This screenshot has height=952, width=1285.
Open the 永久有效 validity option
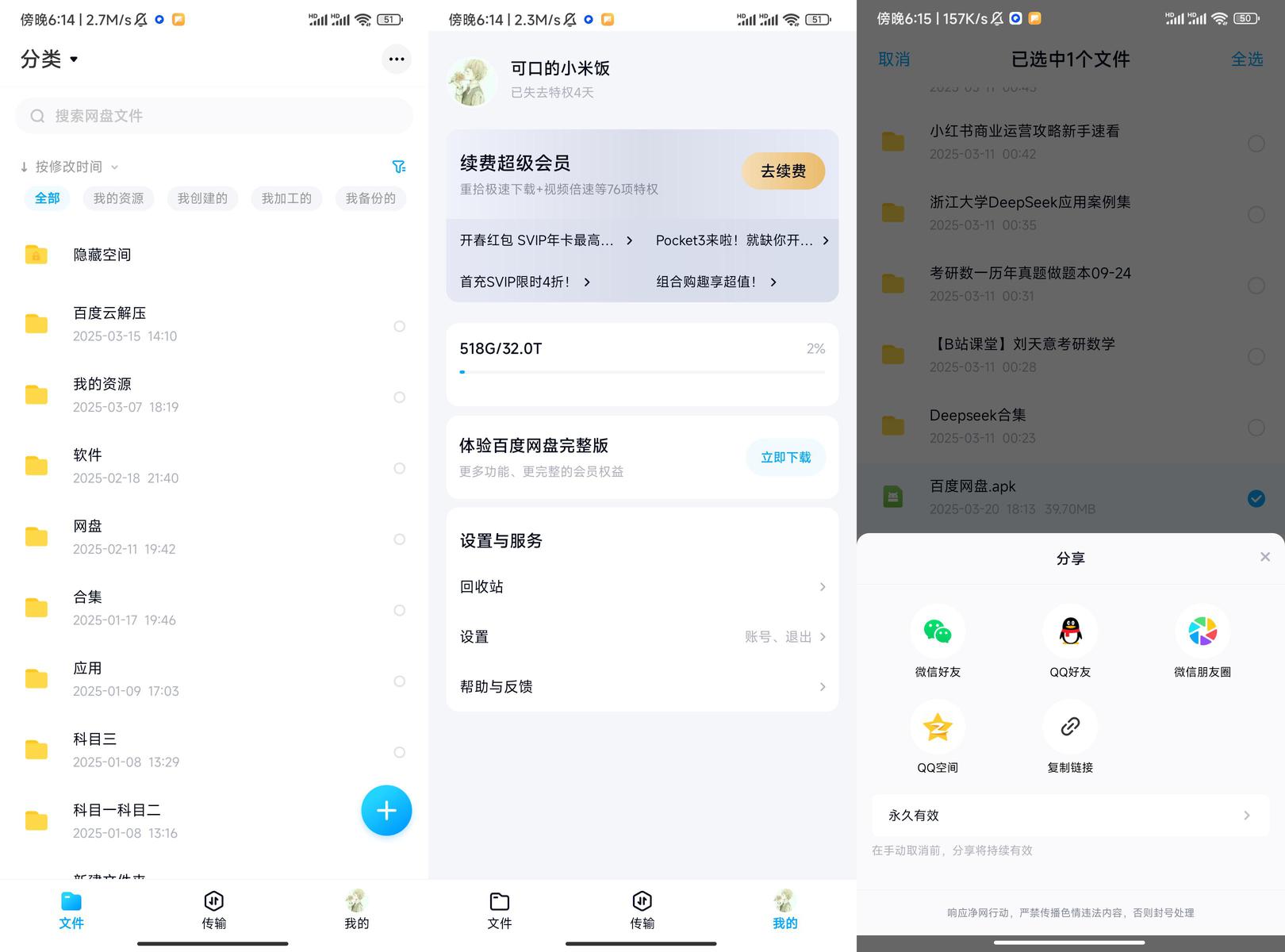1070,816
